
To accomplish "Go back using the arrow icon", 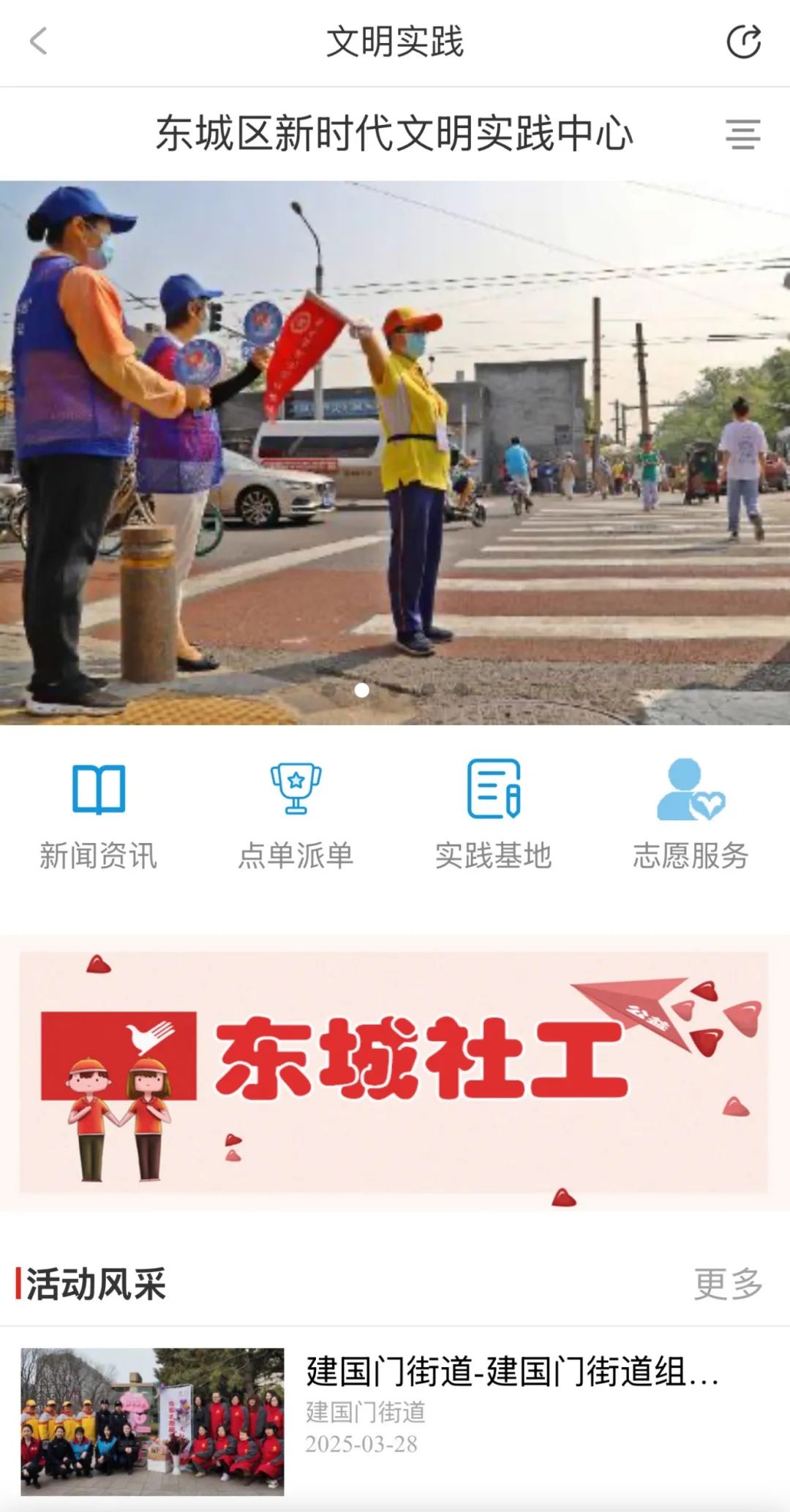I will (39, 42).
